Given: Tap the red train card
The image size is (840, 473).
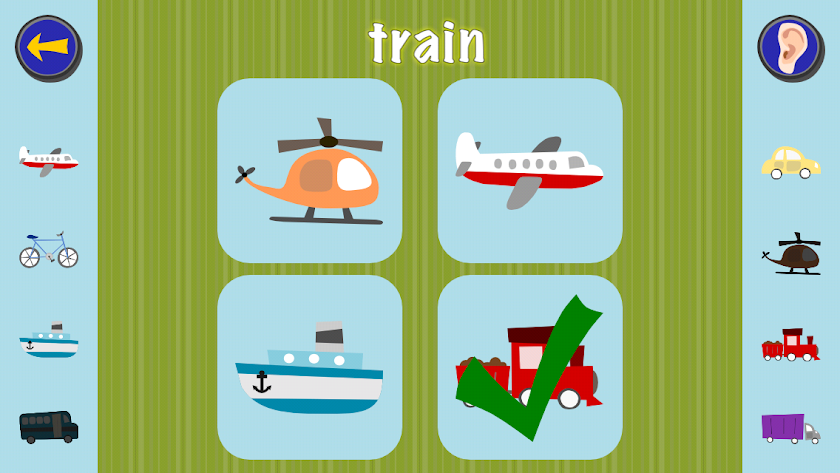Looking at the screenshot, I should pos(530,367).
